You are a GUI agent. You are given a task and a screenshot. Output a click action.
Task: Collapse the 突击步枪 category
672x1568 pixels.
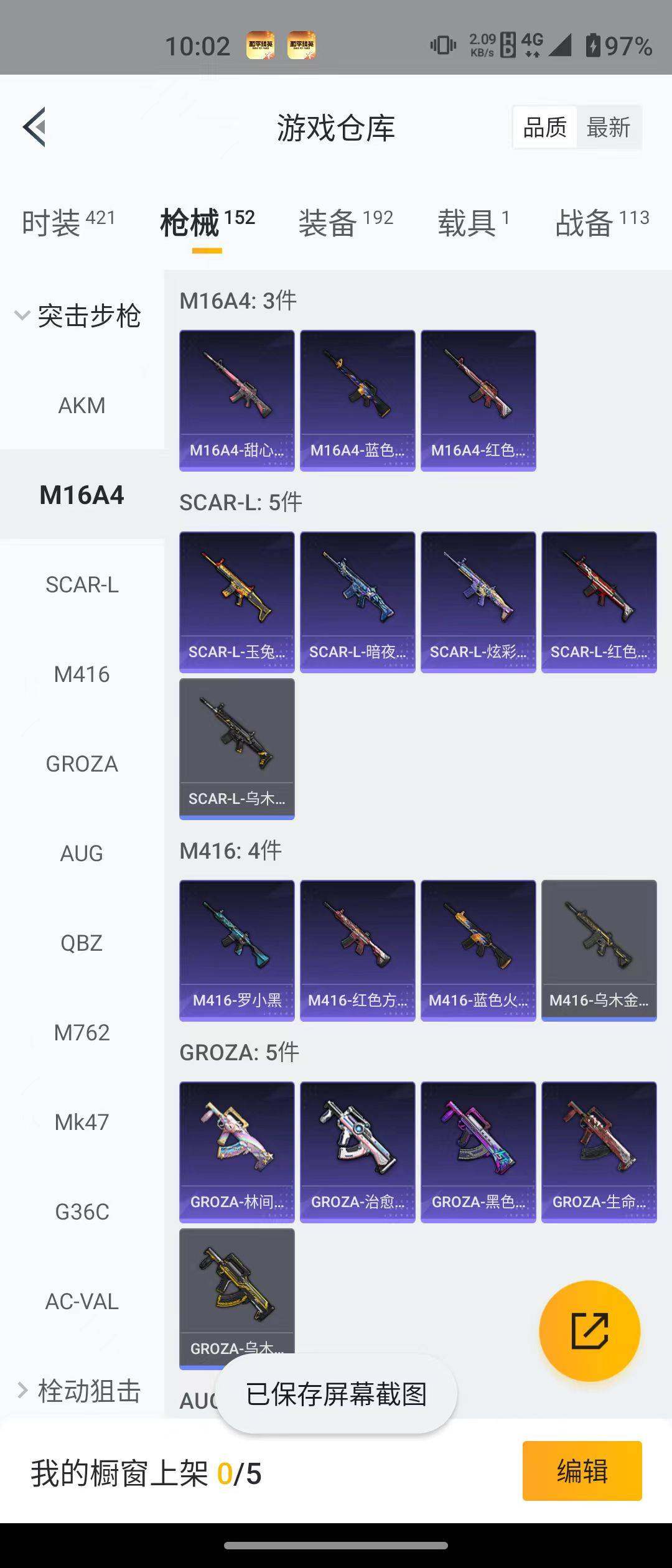point(78,316)
